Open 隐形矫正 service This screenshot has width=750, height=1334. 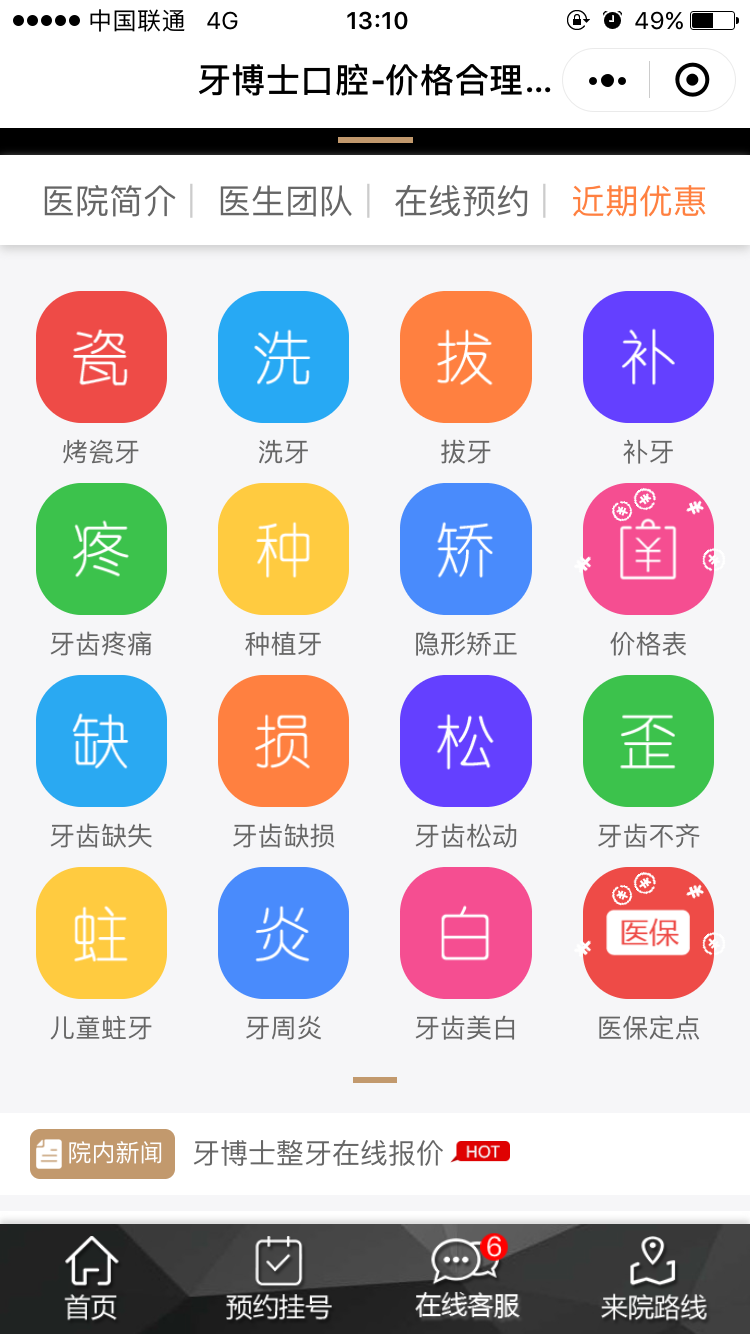[466, 549]
